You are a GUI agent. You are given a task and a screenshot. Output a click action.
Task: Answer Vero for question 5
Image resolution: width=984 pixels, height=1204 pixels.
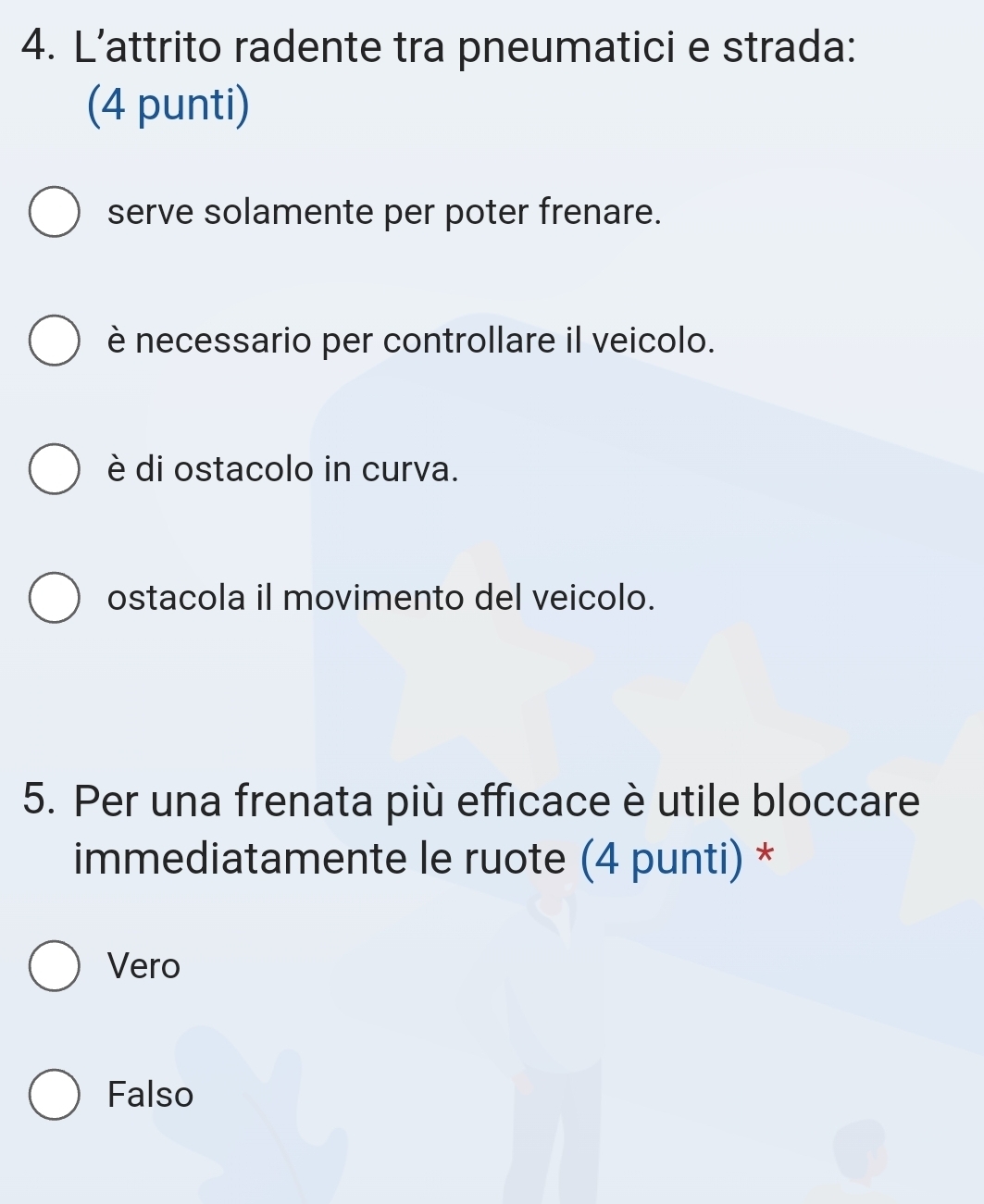point(55,966)
